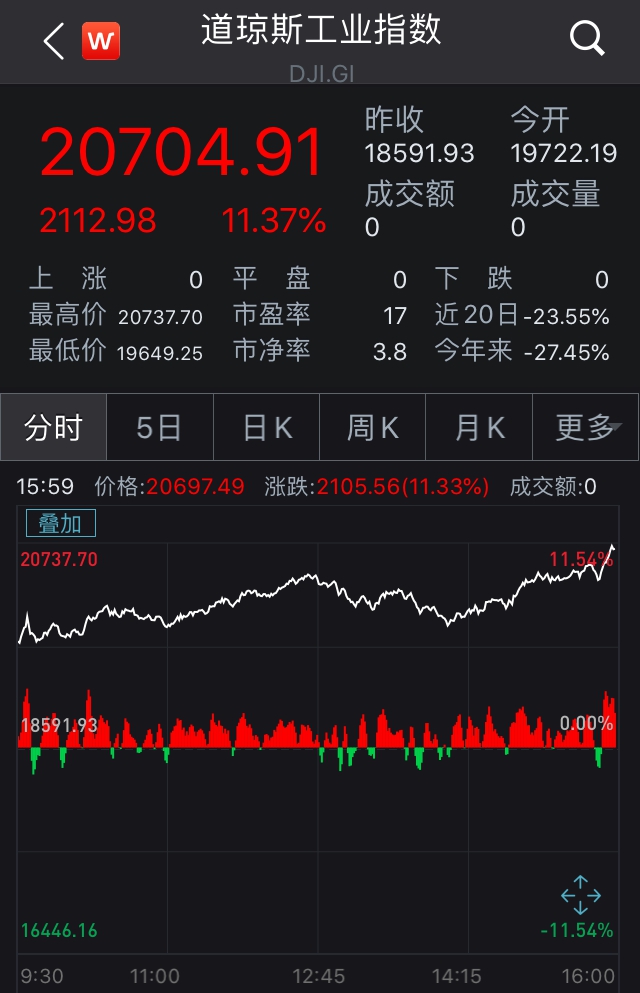Image resolution: width=640 pixels, height=993 pixels.
Task: Open search with the magnifier icon
Action: 587,39
